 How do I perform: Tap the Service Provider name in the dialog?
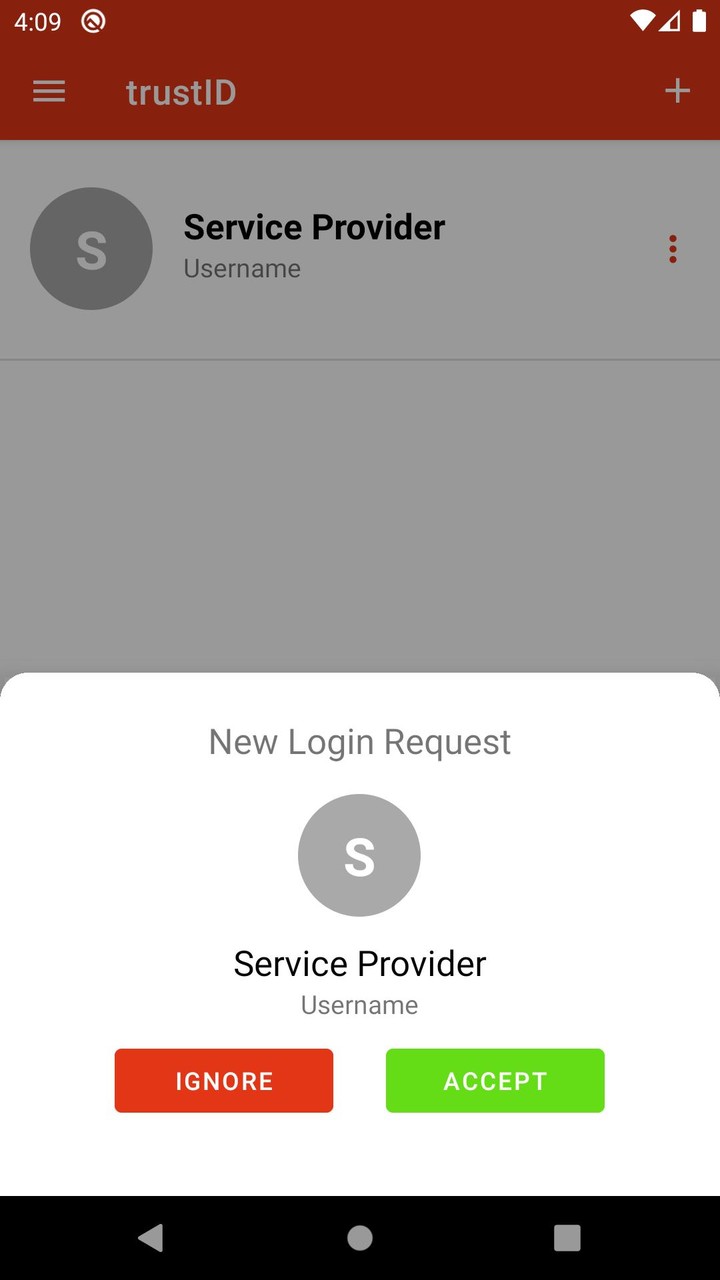(x=359, y=963)
